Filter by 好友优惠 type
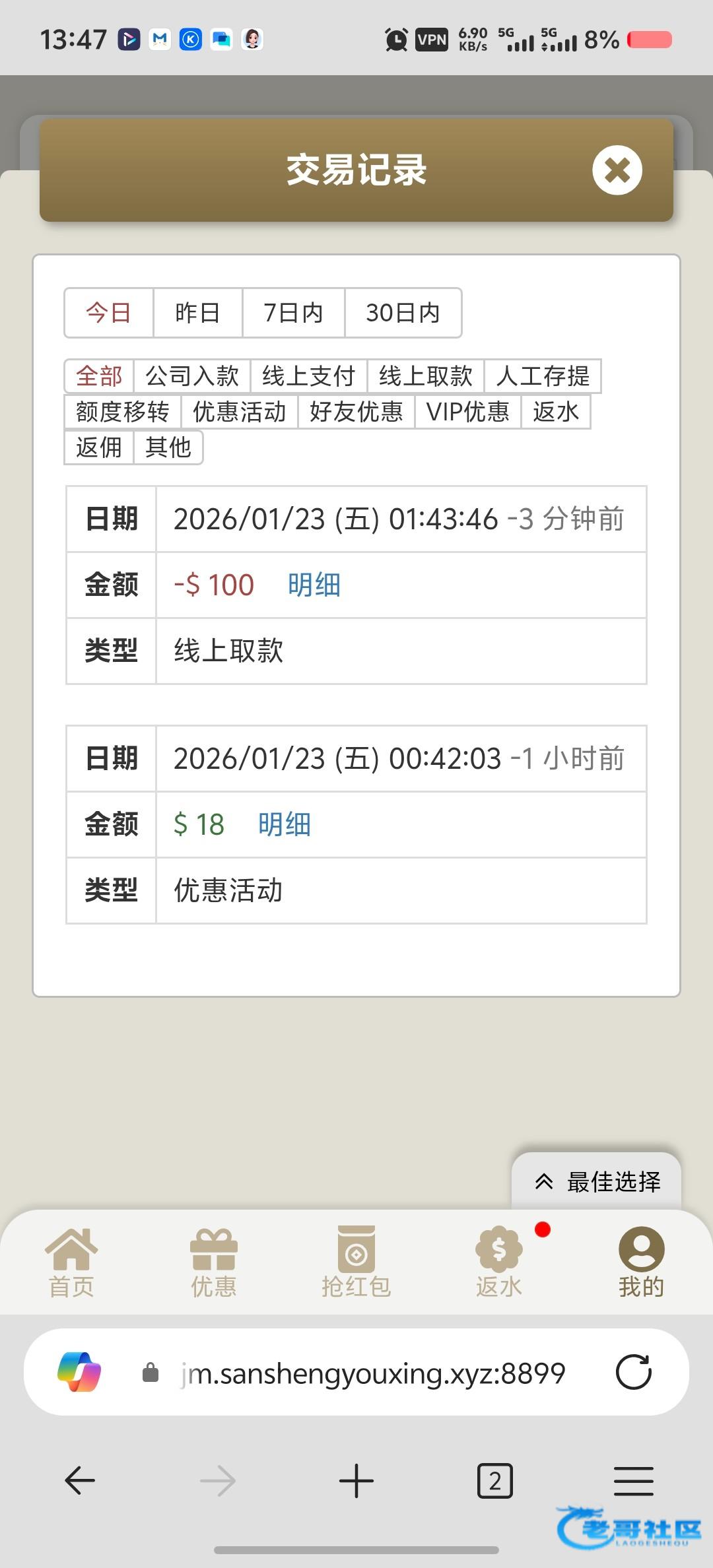713x1568 pixels. point(356,412)
